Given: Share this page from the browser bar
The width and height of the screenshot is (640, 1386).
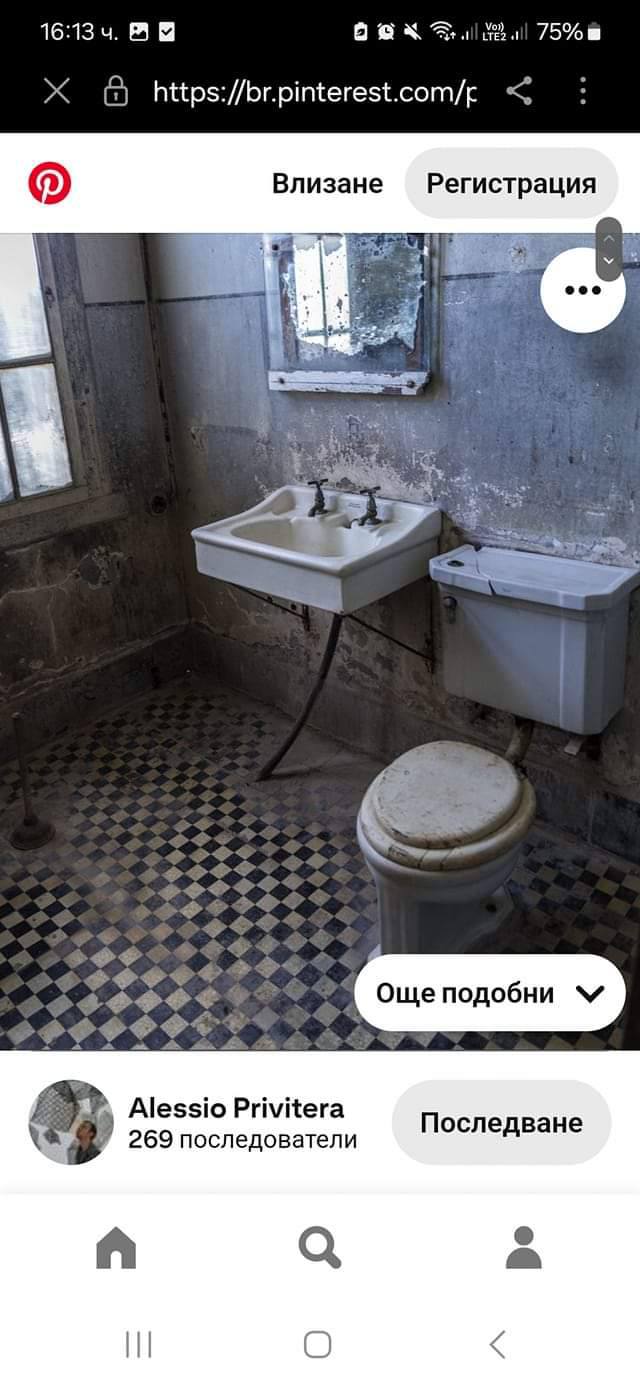Looking at the screenshot, I should pyautogui.click(x=519, y=92).
